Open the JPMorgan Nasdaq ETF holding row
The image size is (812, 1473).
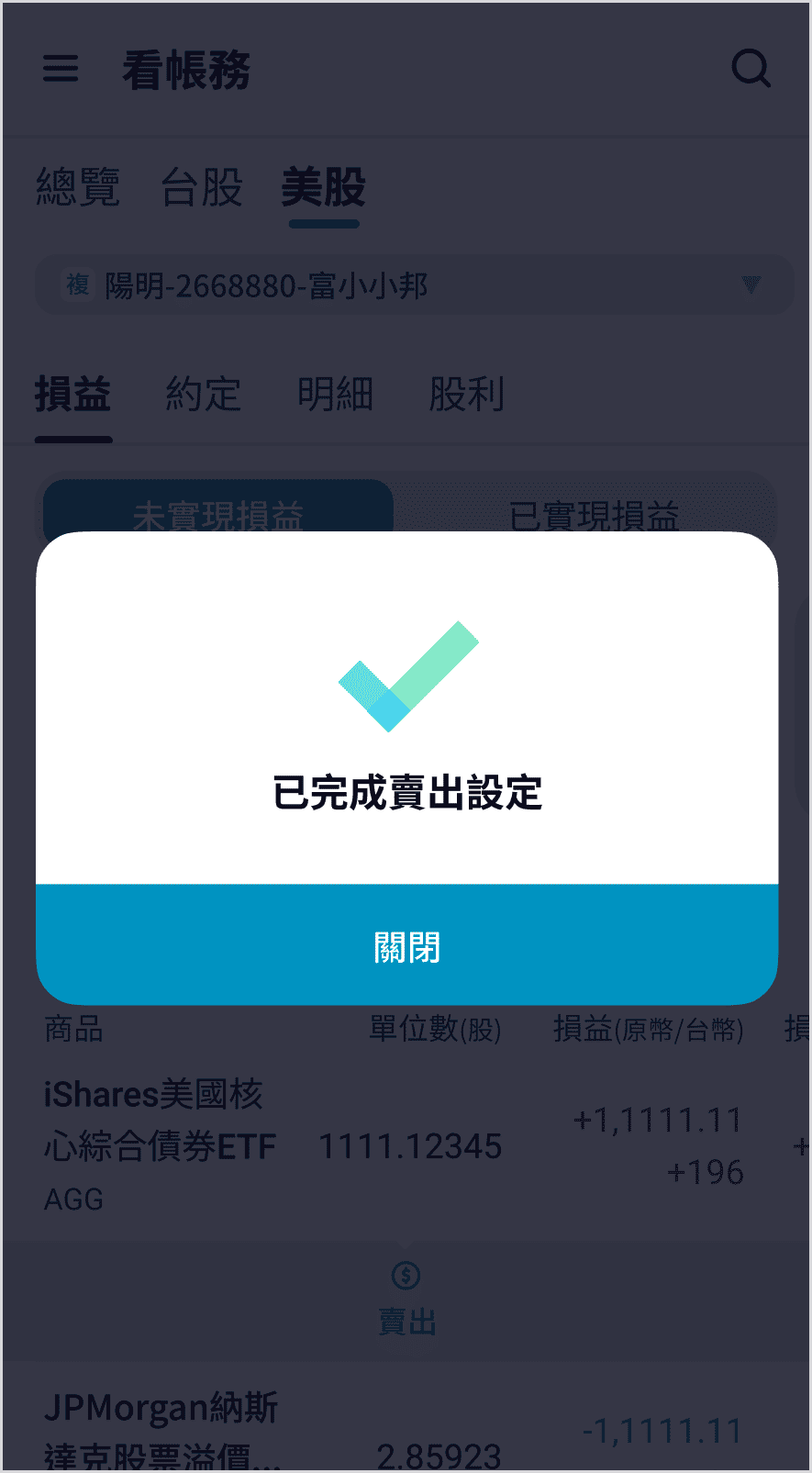275,1432
